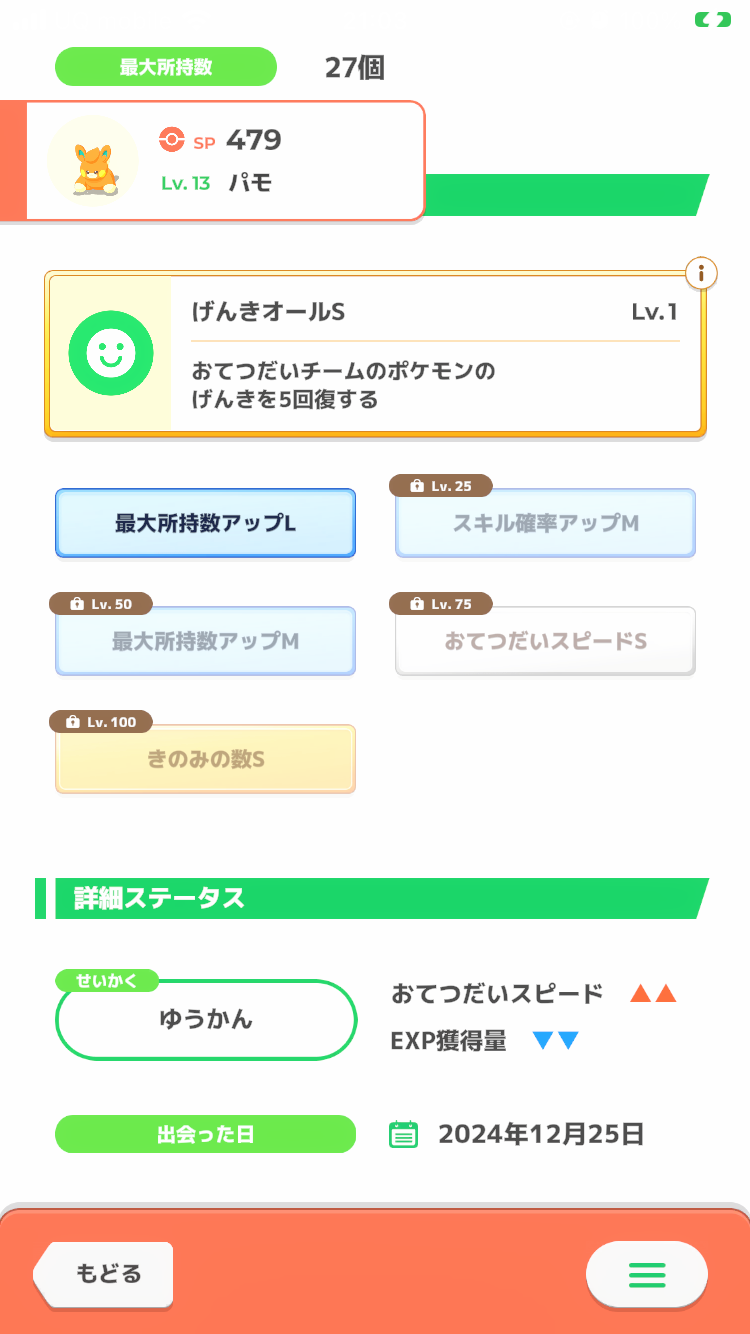
Task: Go back with the もどる button
Action: [x=105, y=1274]
